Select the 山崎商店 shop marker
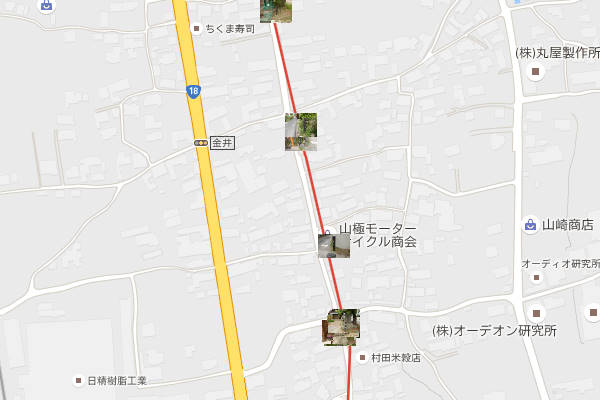Screen dimensions: 600x400 point(529,225)
